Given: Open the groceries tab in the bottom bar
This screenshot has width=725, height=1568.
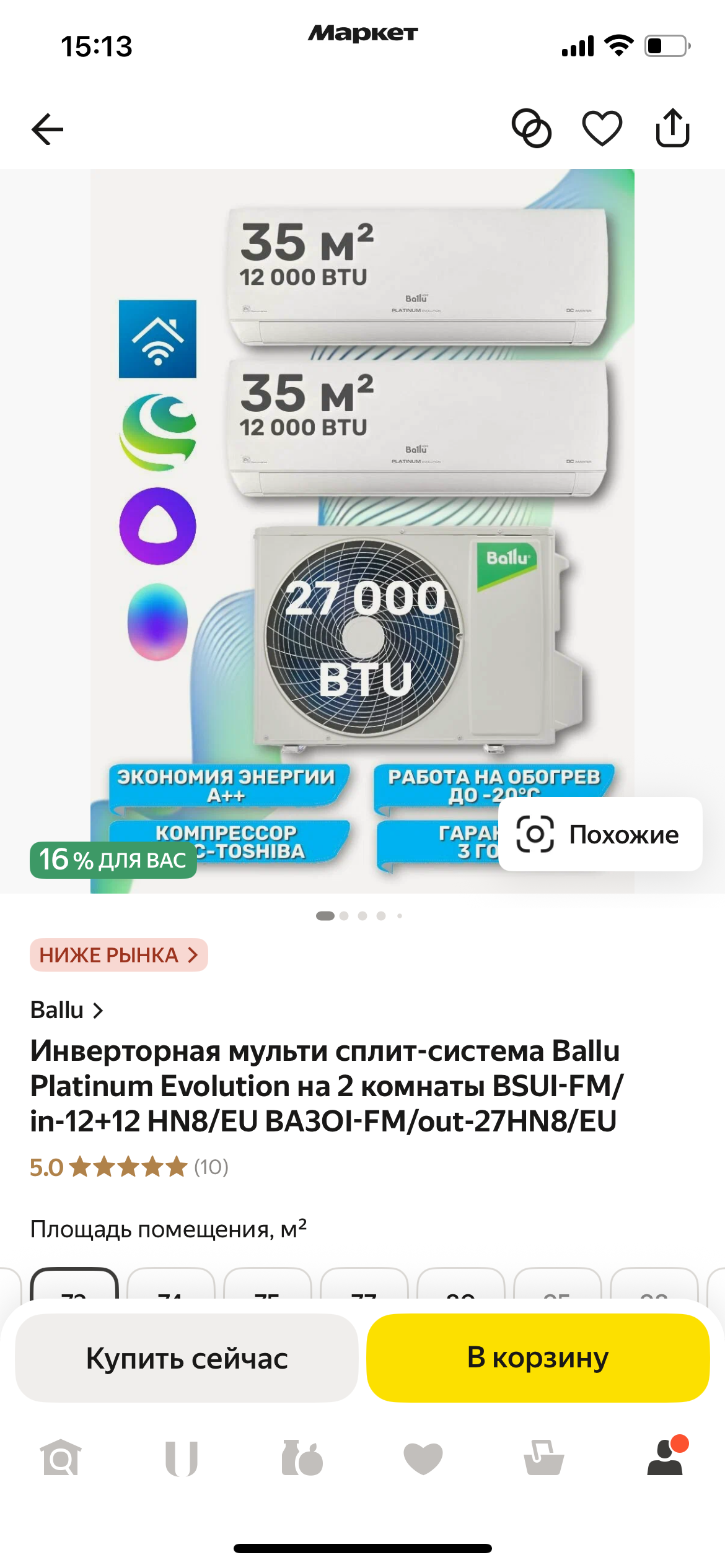Looking at the screenshot, I should click(x=302, y=1458).
